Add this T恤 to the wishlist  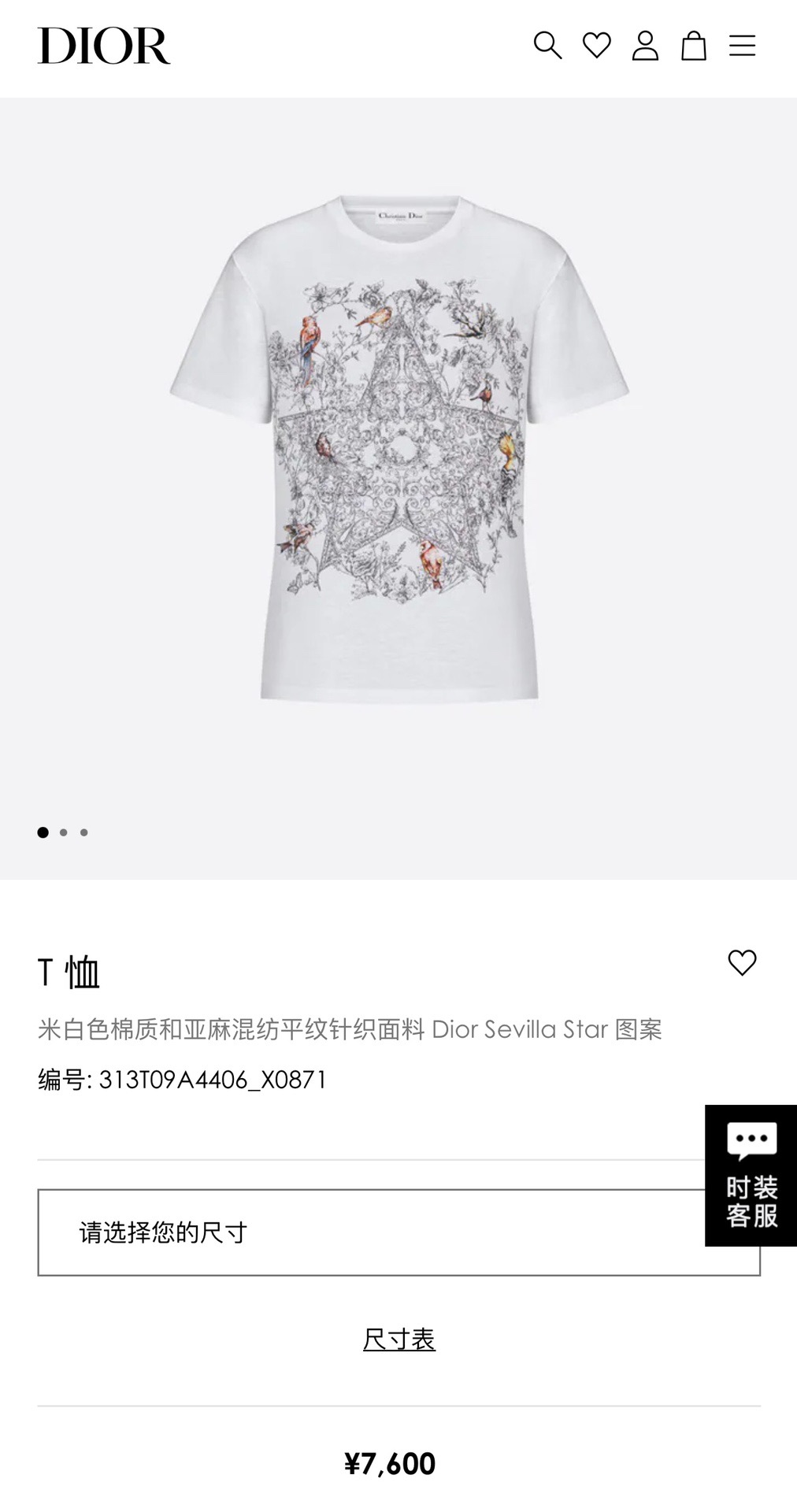point(742,962)
